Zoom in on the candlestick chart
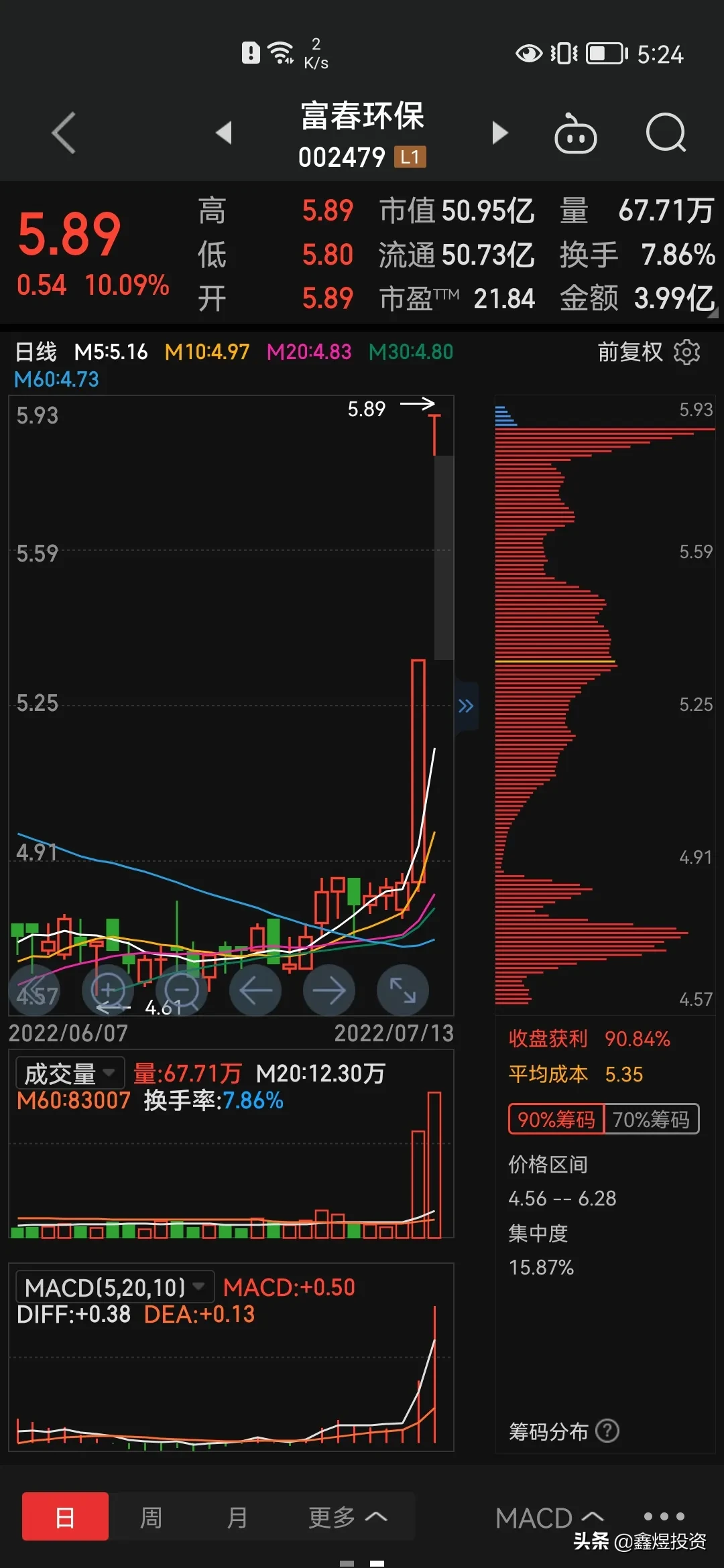This screenshot has width=724, height=1568. (x=108, y=990)
